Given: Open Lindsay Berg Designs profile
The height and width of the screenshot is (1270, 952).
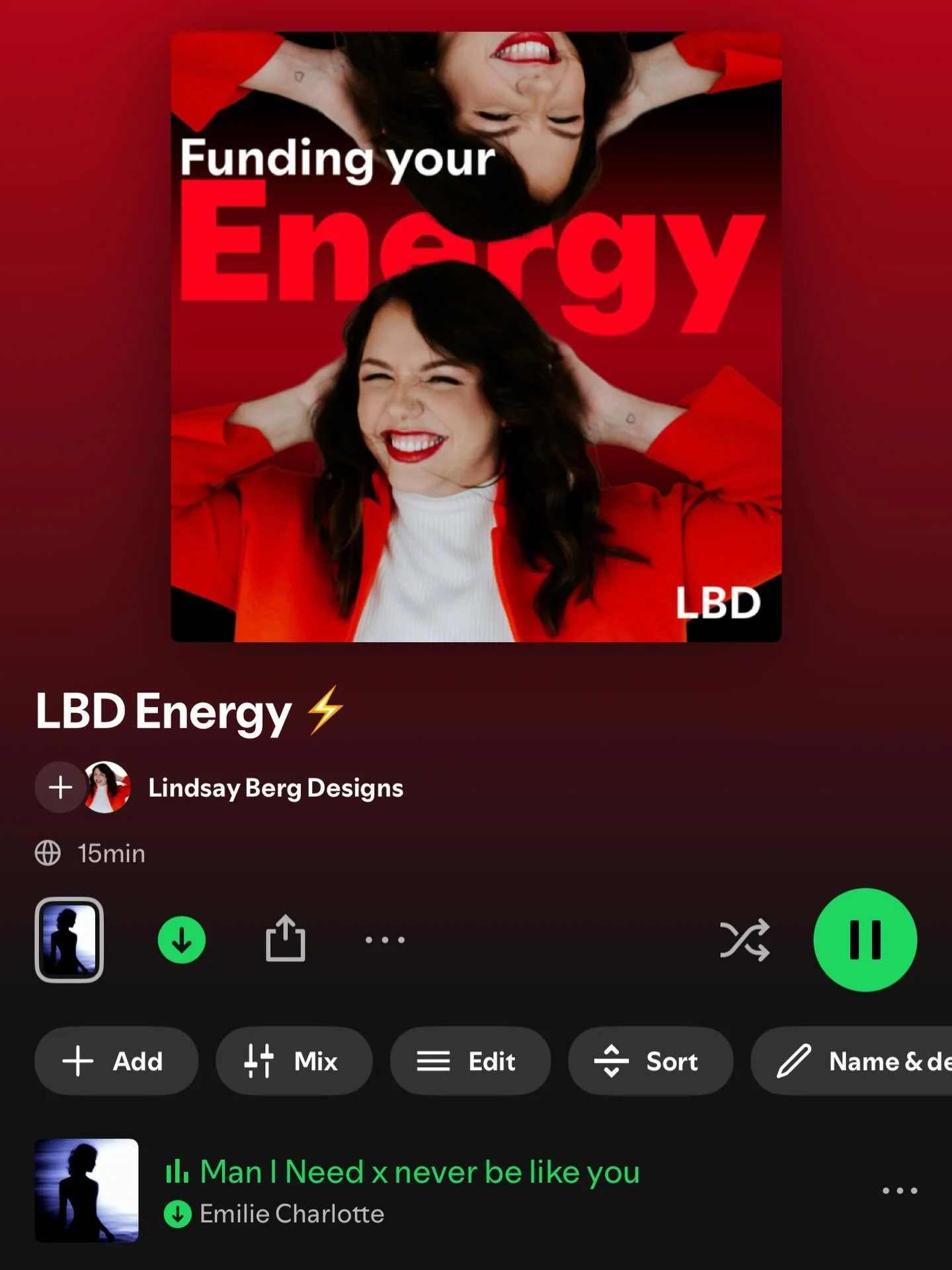Looking at the screenshot, I should (x=276, y=788).
